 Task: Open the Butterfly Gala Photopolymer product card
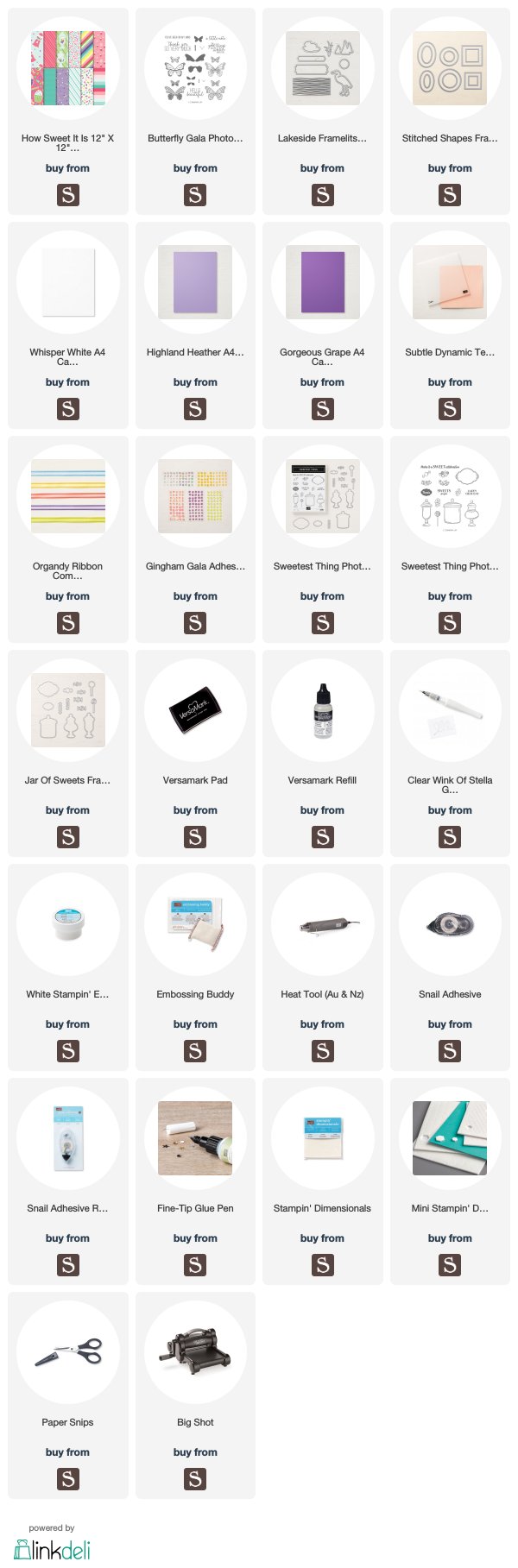195,68
